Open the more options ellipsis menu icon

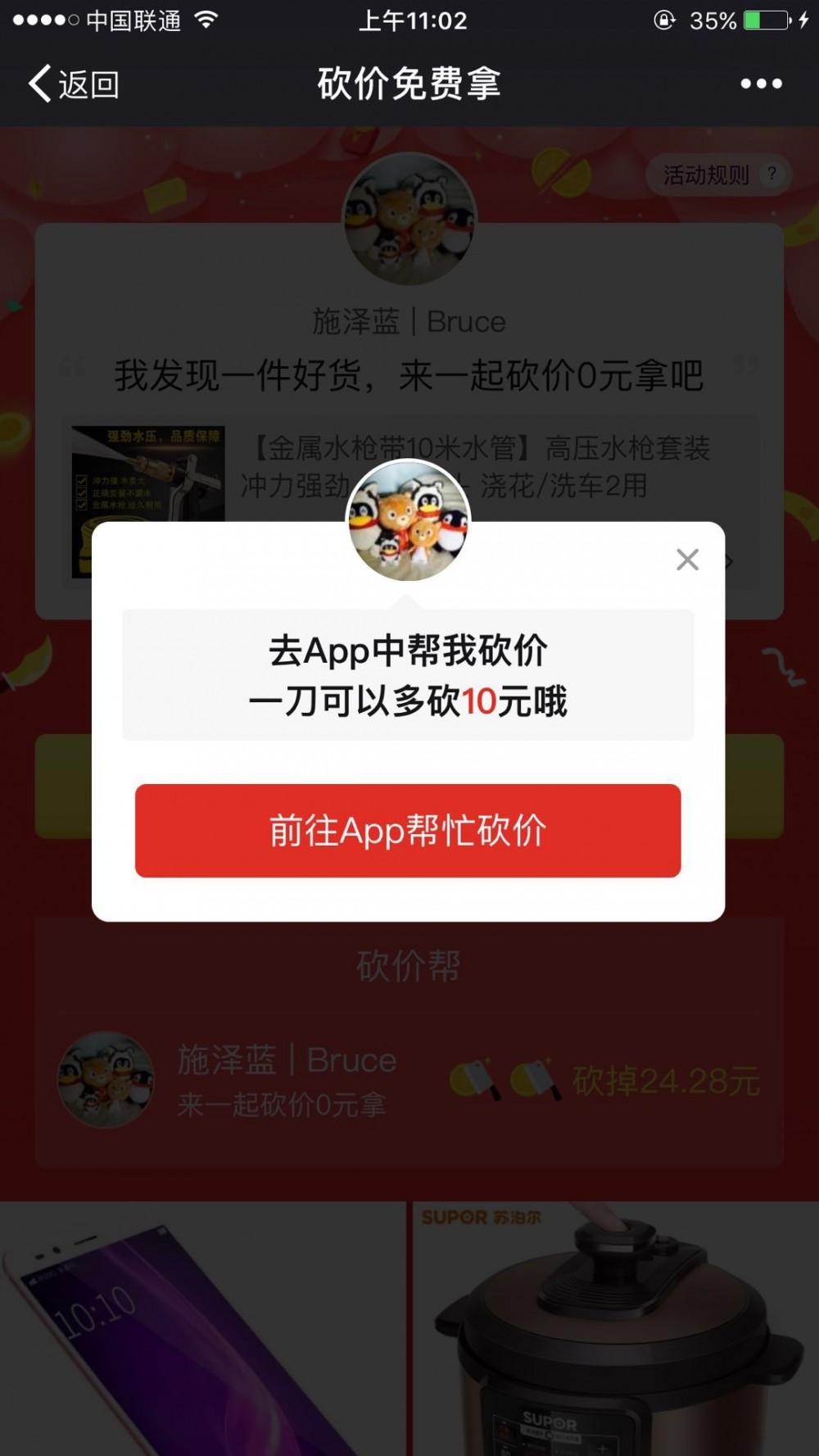click(x=761, y=82)
